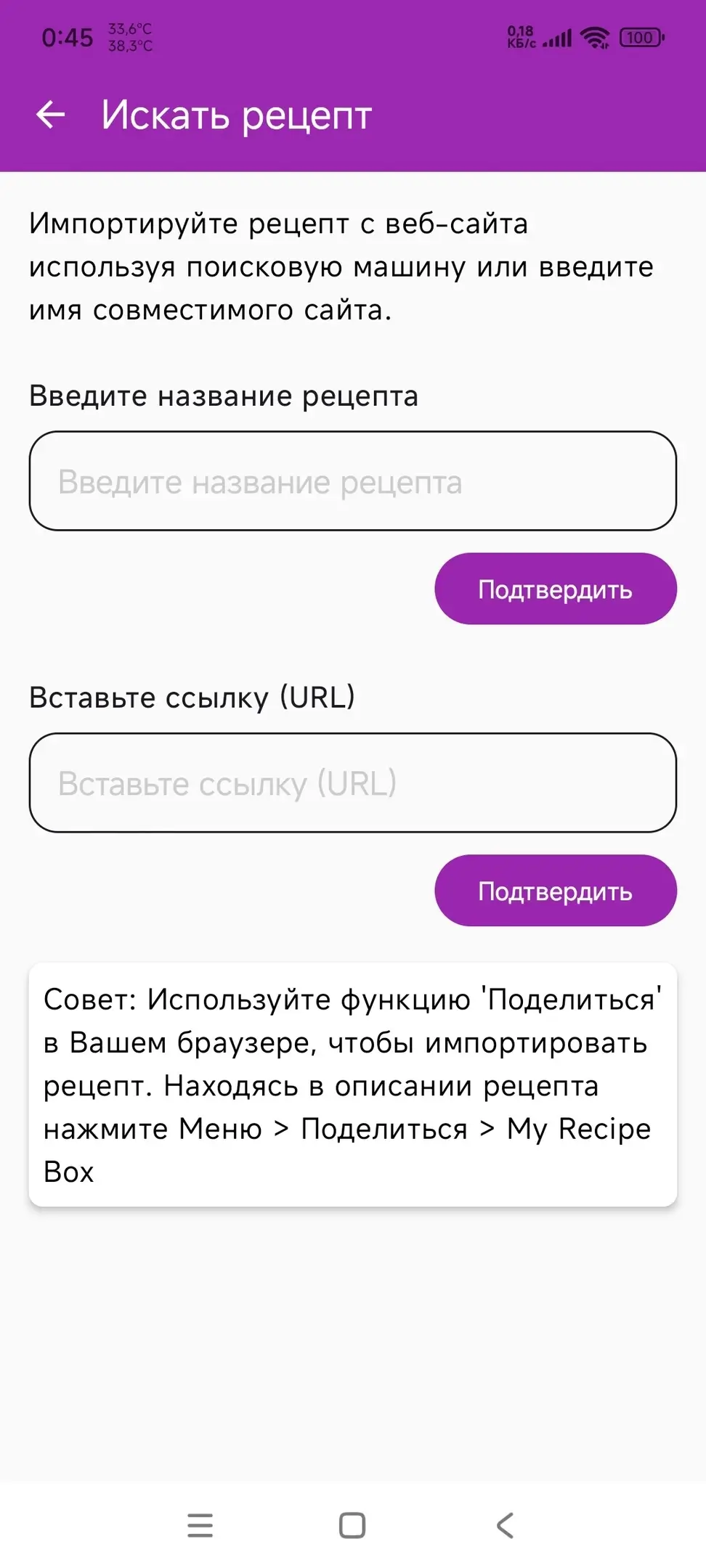
Task: Go to the home screen
Action: pos(352,1525)
